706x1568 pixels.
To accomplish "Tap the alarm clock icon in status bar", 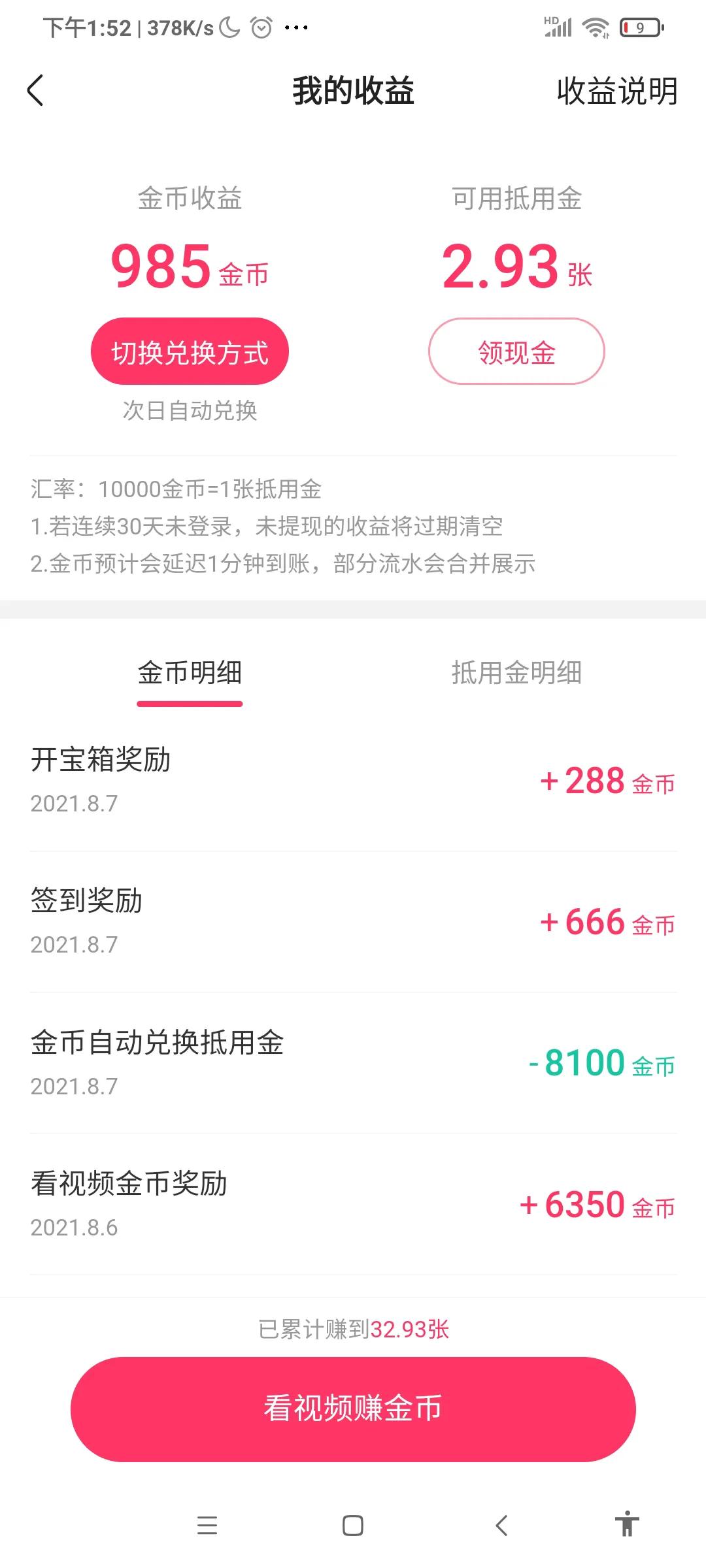I will point(261,27).
